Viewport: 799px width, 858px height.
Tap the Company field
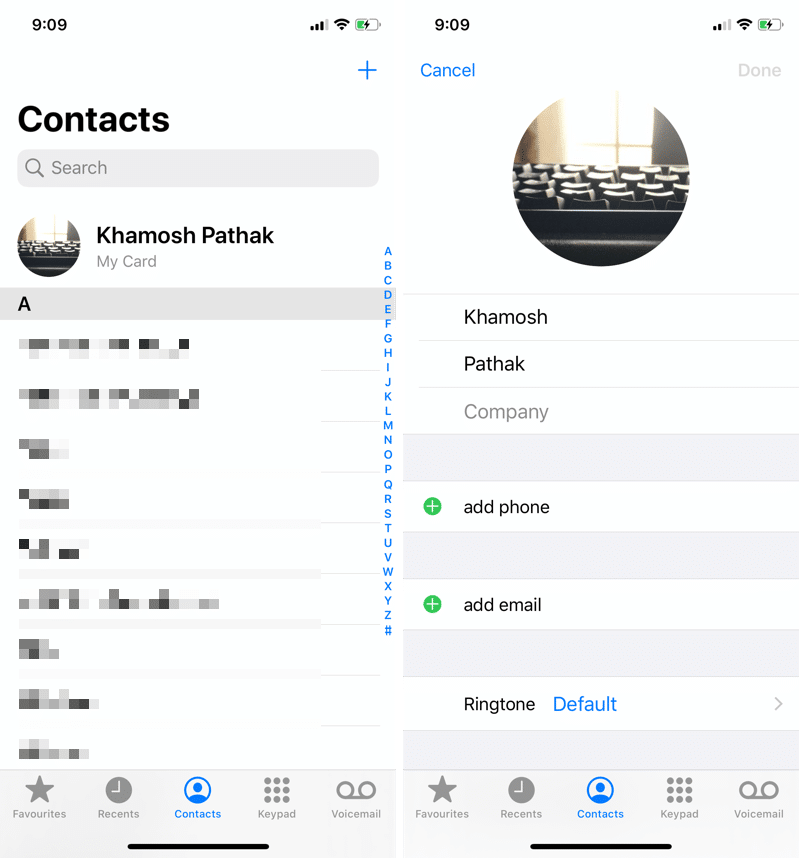coord(600,412)
